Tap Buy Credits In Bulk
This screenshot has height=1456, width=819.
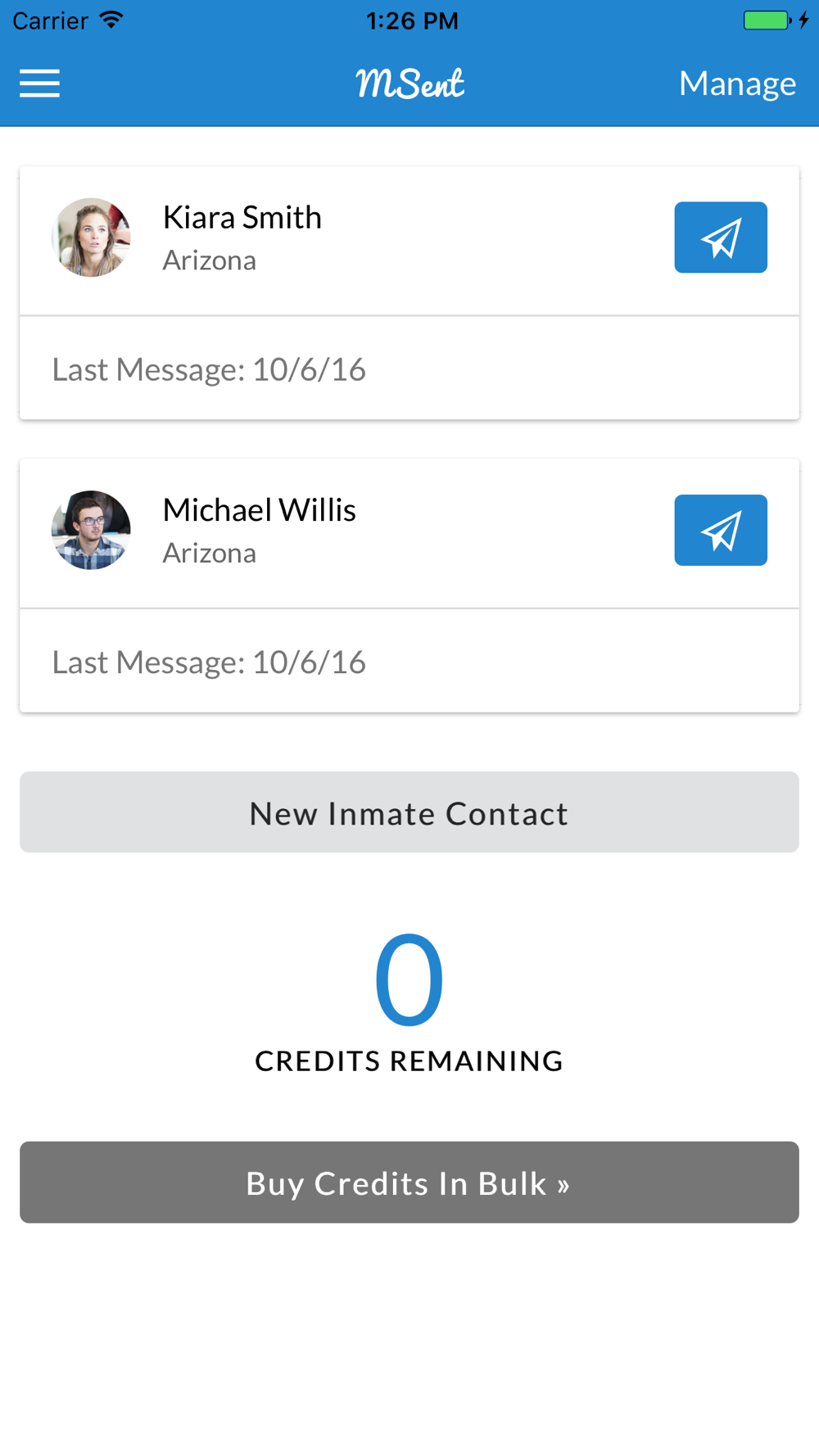[x=409, y=1182]
